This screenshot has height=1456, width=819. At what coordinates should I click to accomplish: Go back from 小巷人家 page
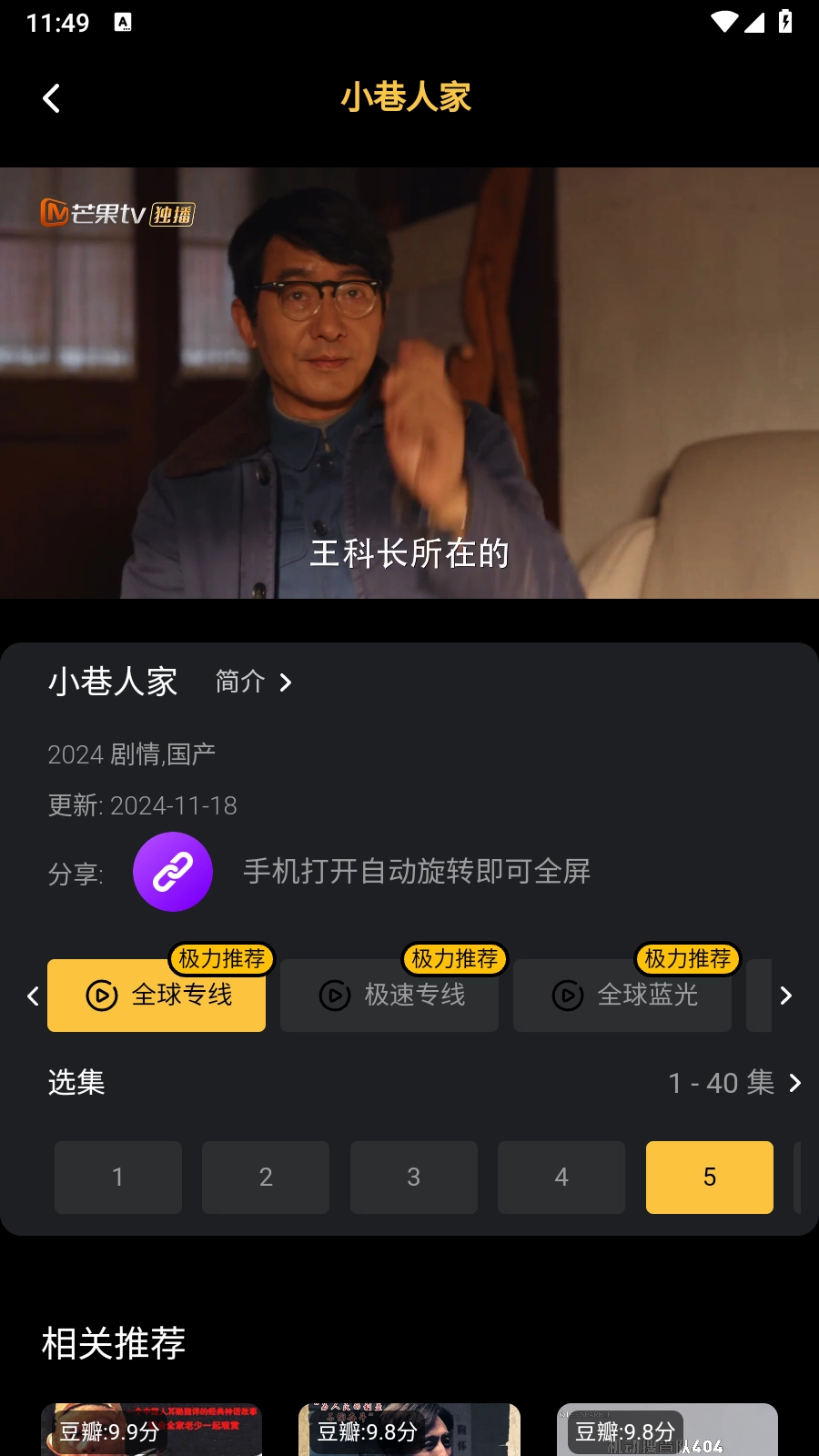click(x=52, y=98)
